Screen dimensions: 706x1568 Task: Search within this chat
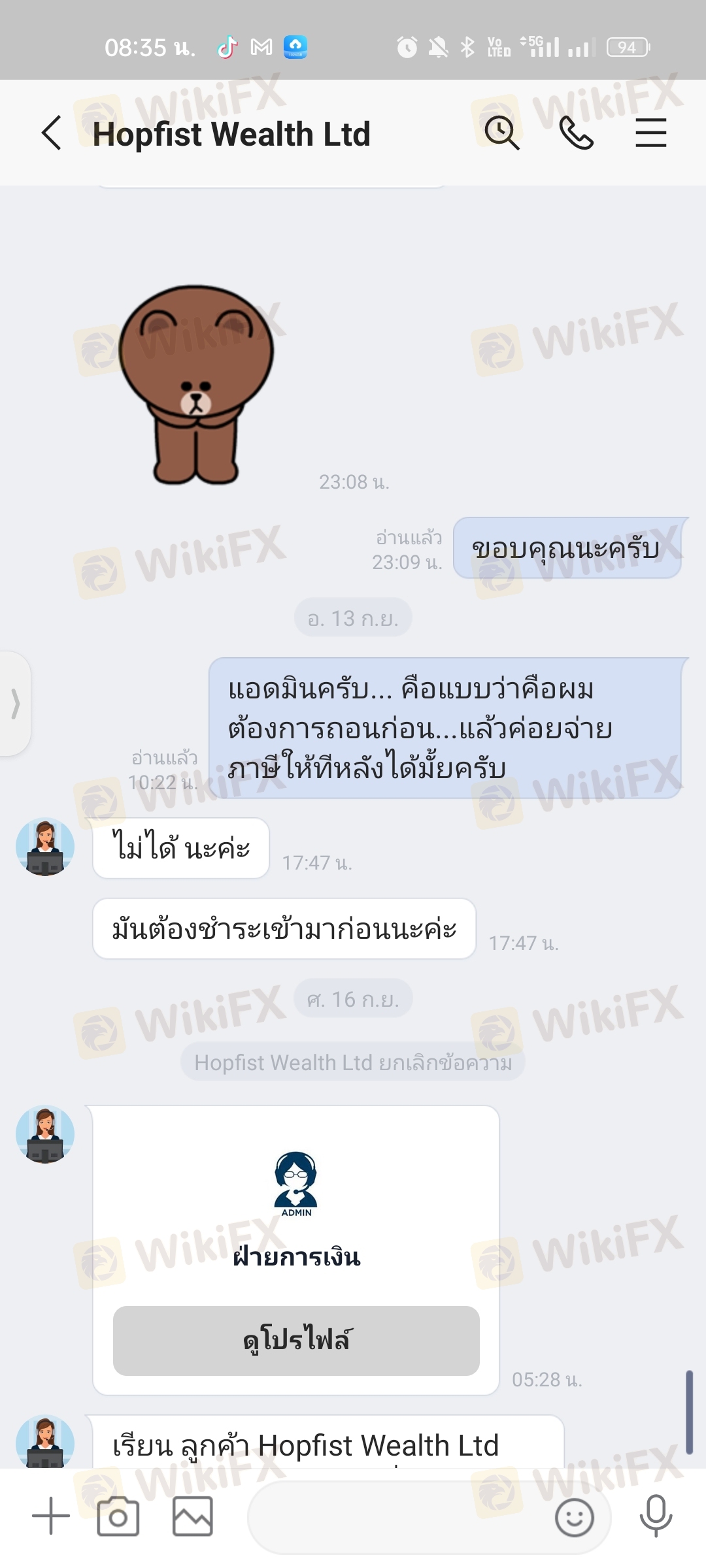(x=501, y=133)
